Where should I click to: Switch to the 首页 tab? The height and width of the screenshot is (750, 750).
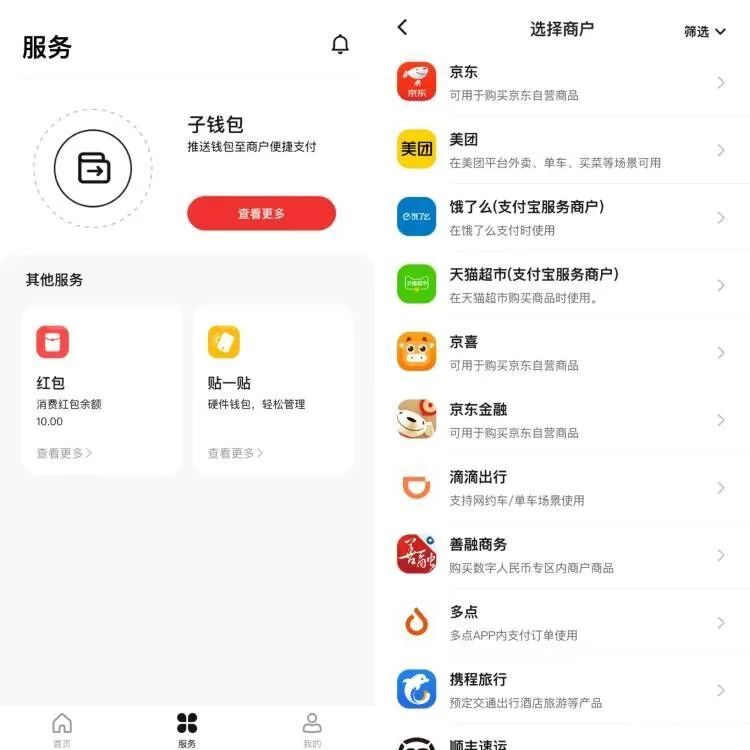tap(62, 729)
